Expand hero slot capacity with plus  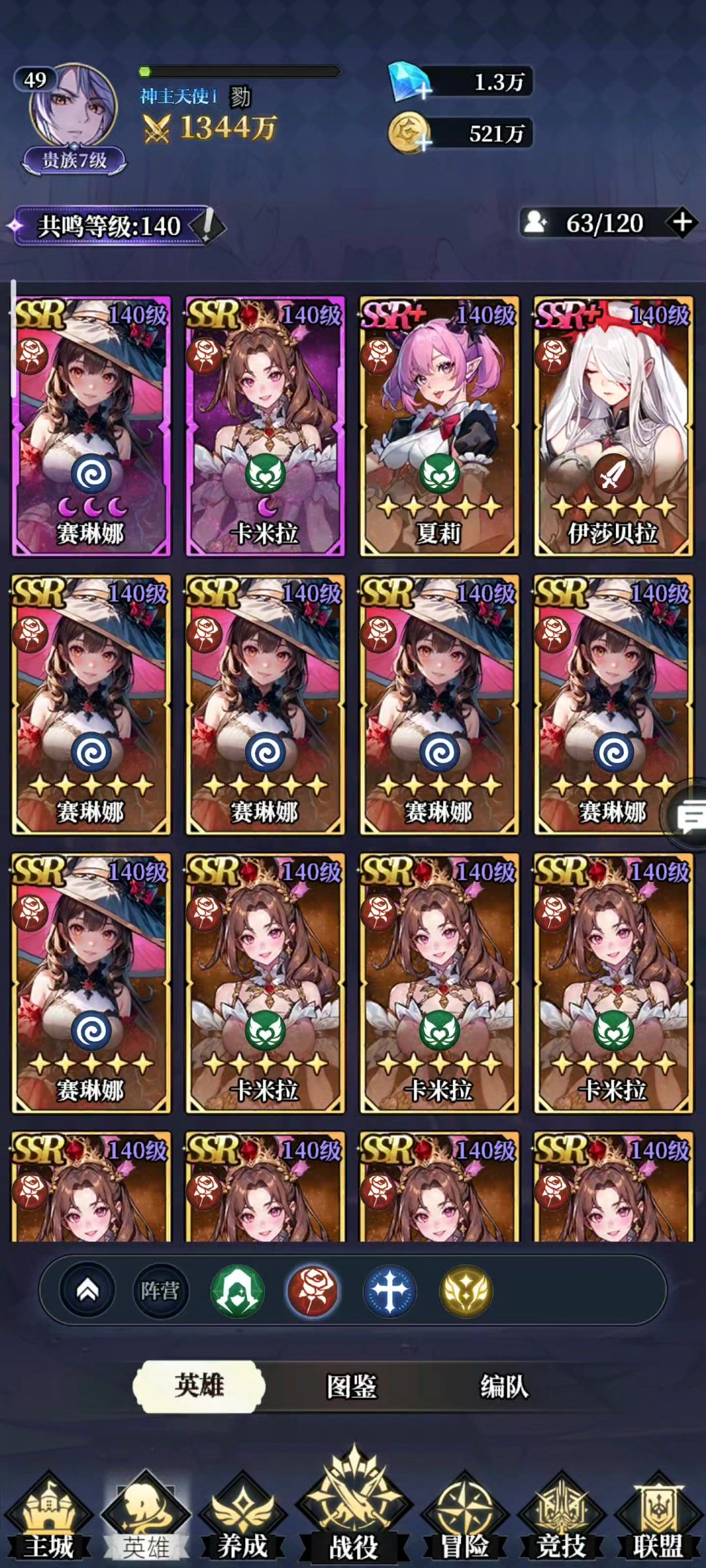click(682, 223)
